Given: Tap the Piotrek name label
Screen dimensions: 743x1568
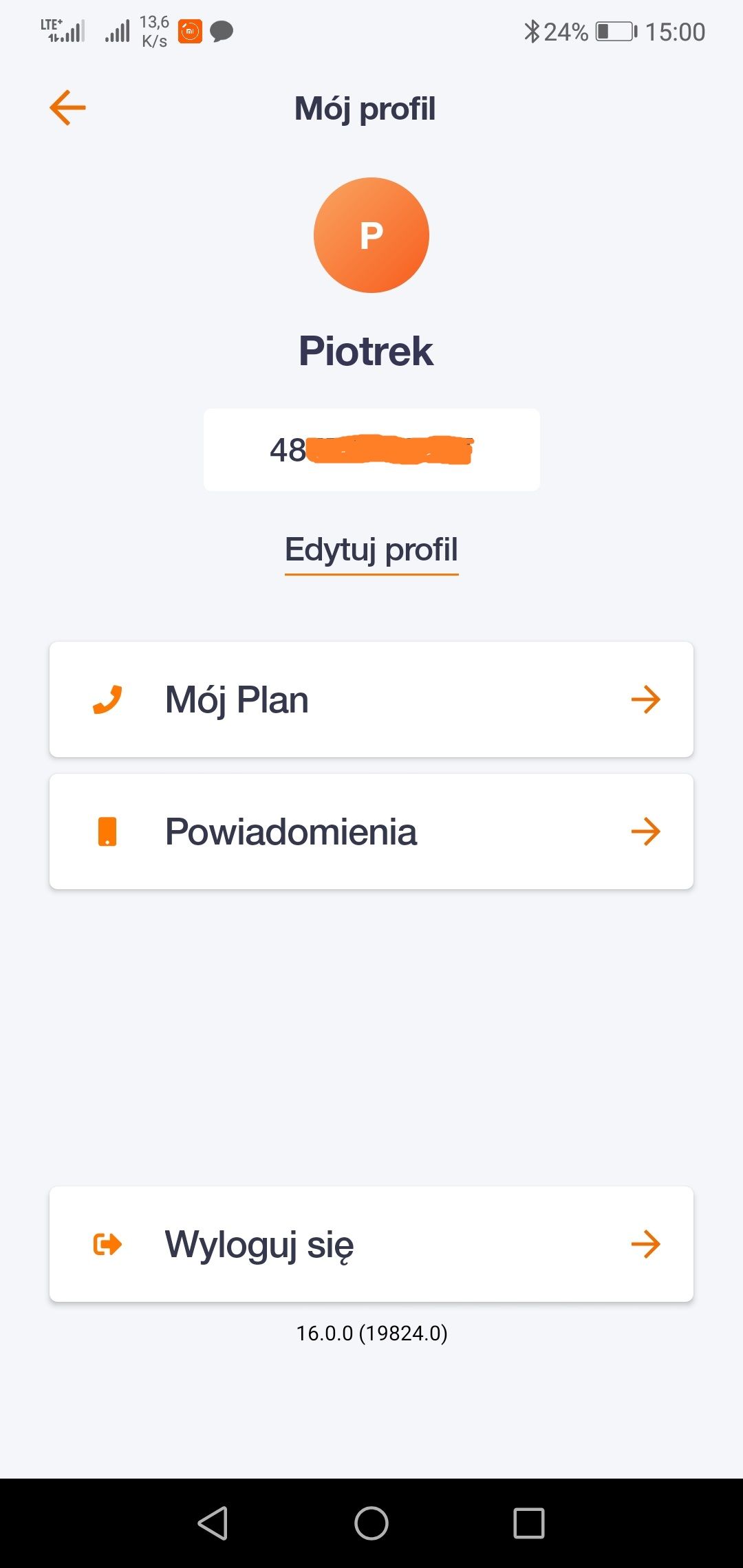Looking at the screenshot, I should pyautogui.click(x=366, y=351).
